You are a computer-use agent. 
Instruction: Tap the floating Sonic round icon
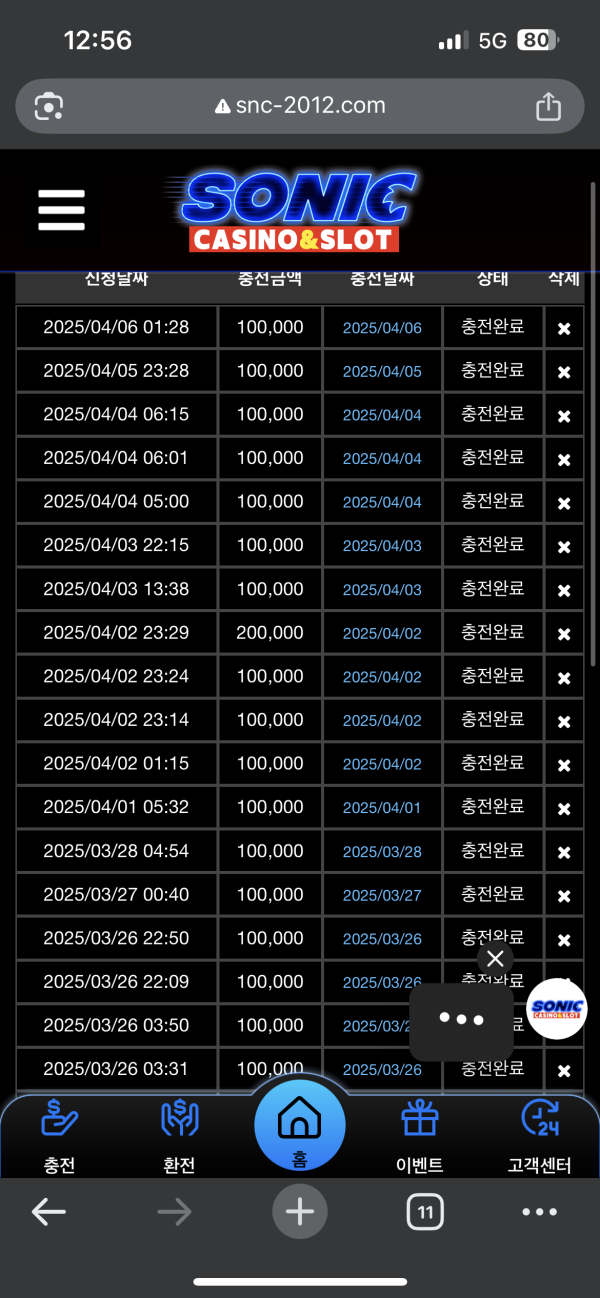[557, 1009]
